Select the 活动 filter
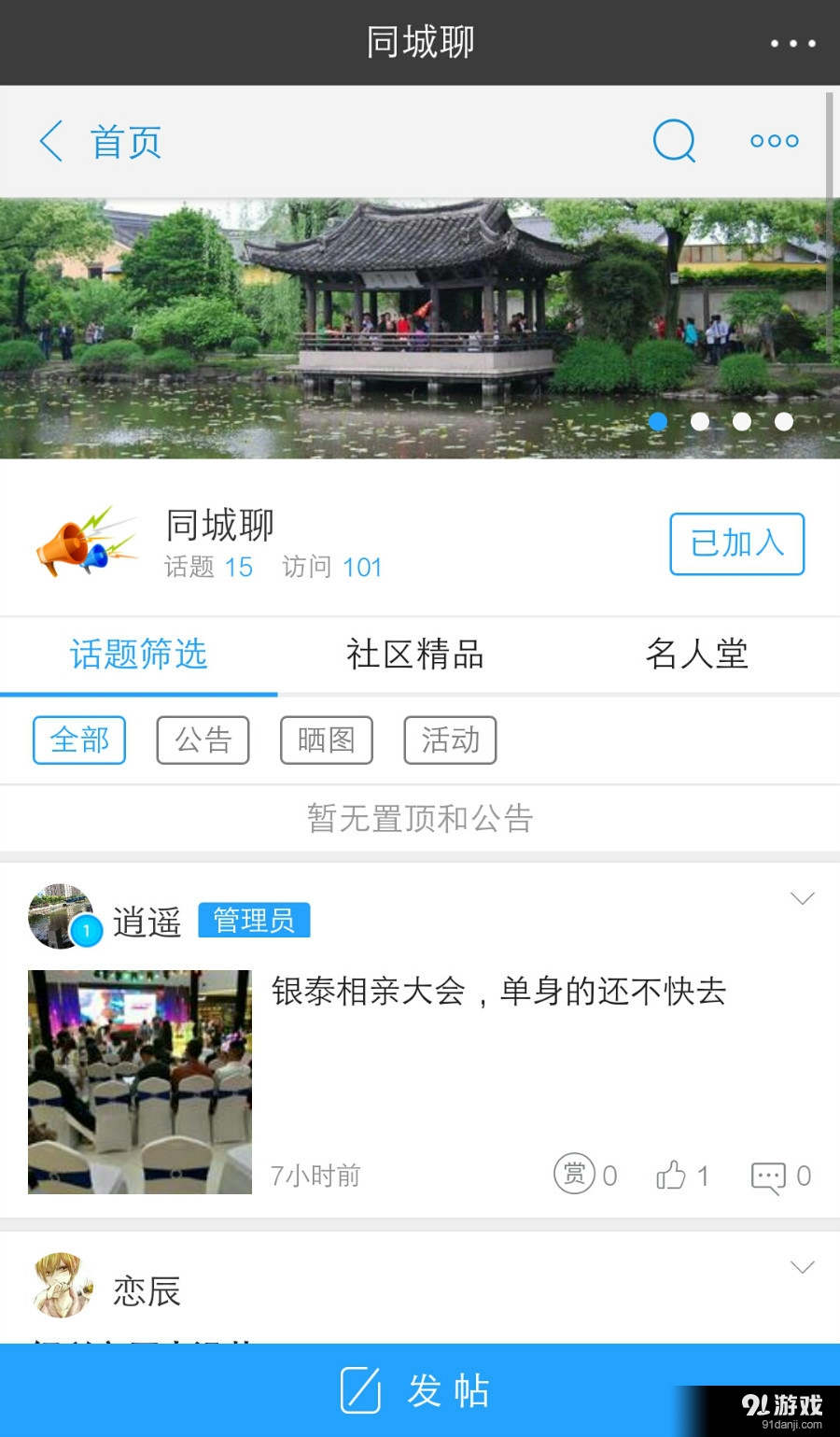 click(449, 740)
